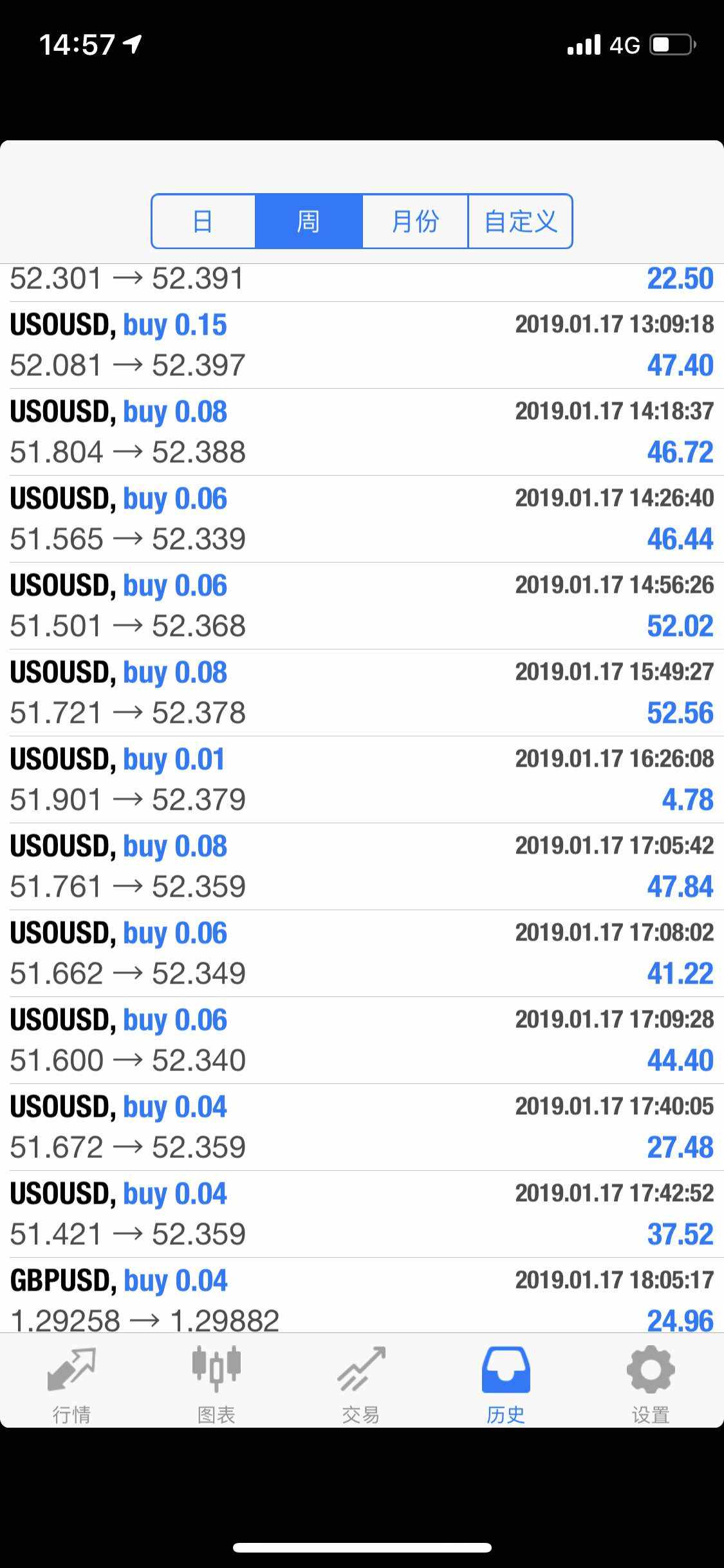Screen dimensions: 724x1568
Task: Tap the USOUSD buy 0.01 trade
Action: tap(362, 779)
